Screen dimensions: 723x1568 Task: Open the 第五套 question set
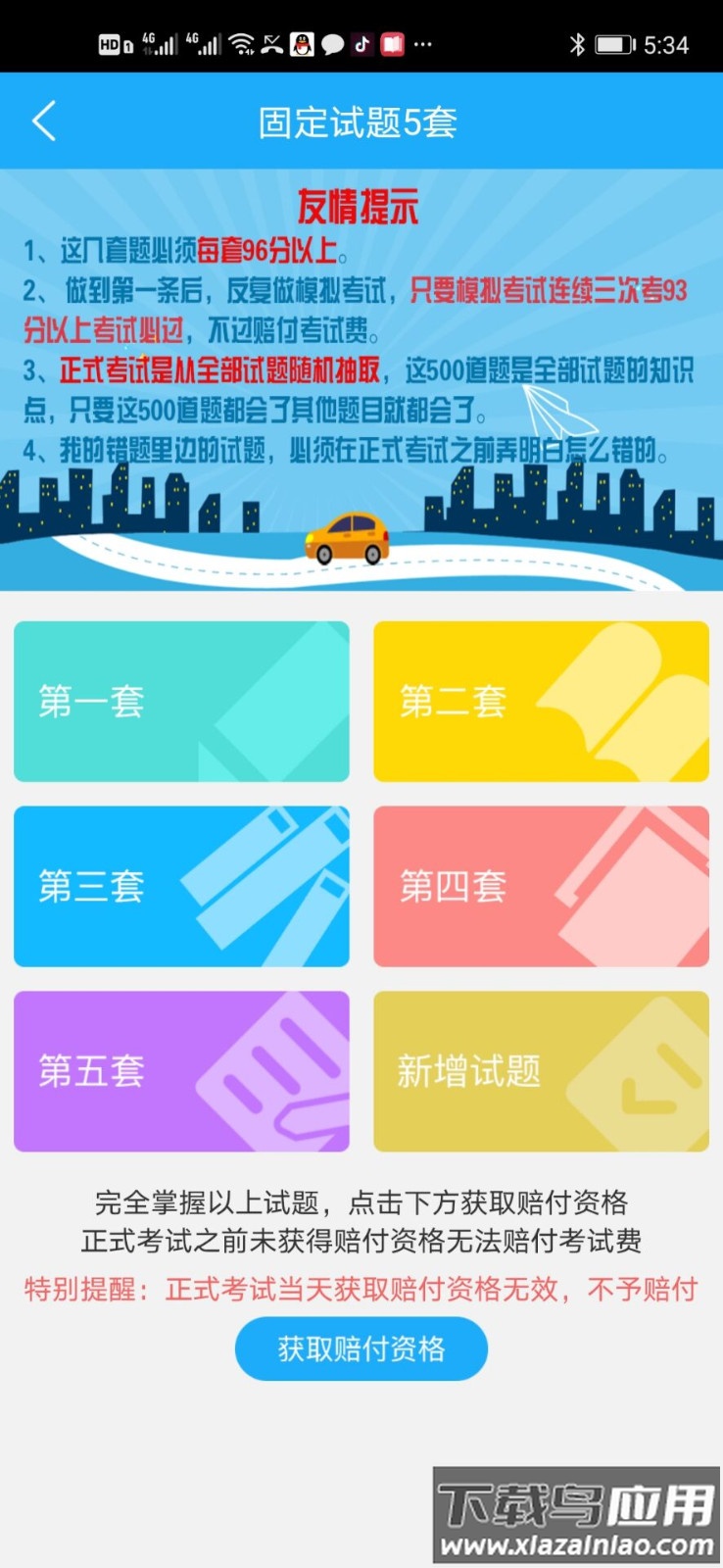coord(181,1070)
